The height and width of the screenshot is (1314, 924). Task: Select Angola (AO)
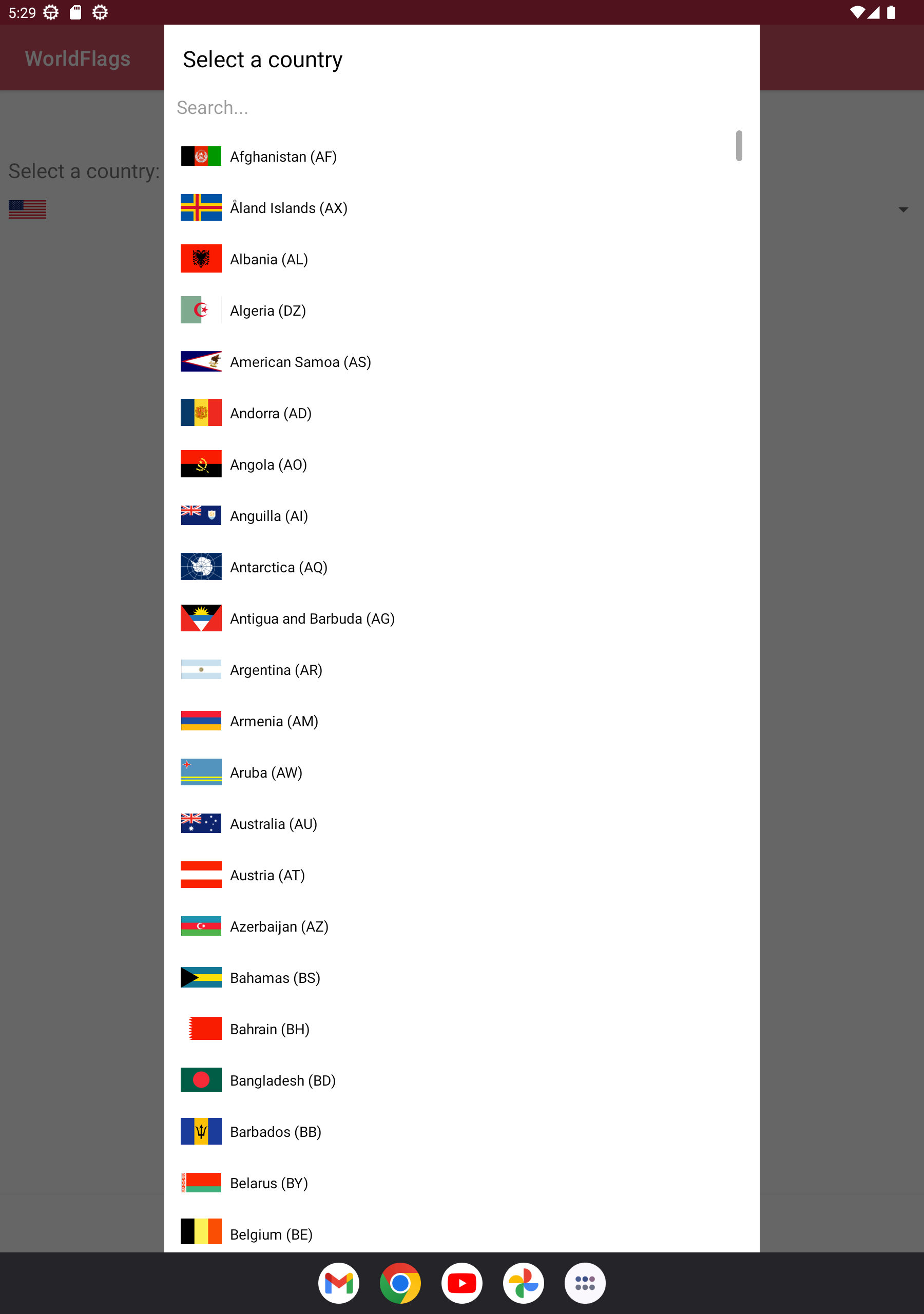[268, 465]
